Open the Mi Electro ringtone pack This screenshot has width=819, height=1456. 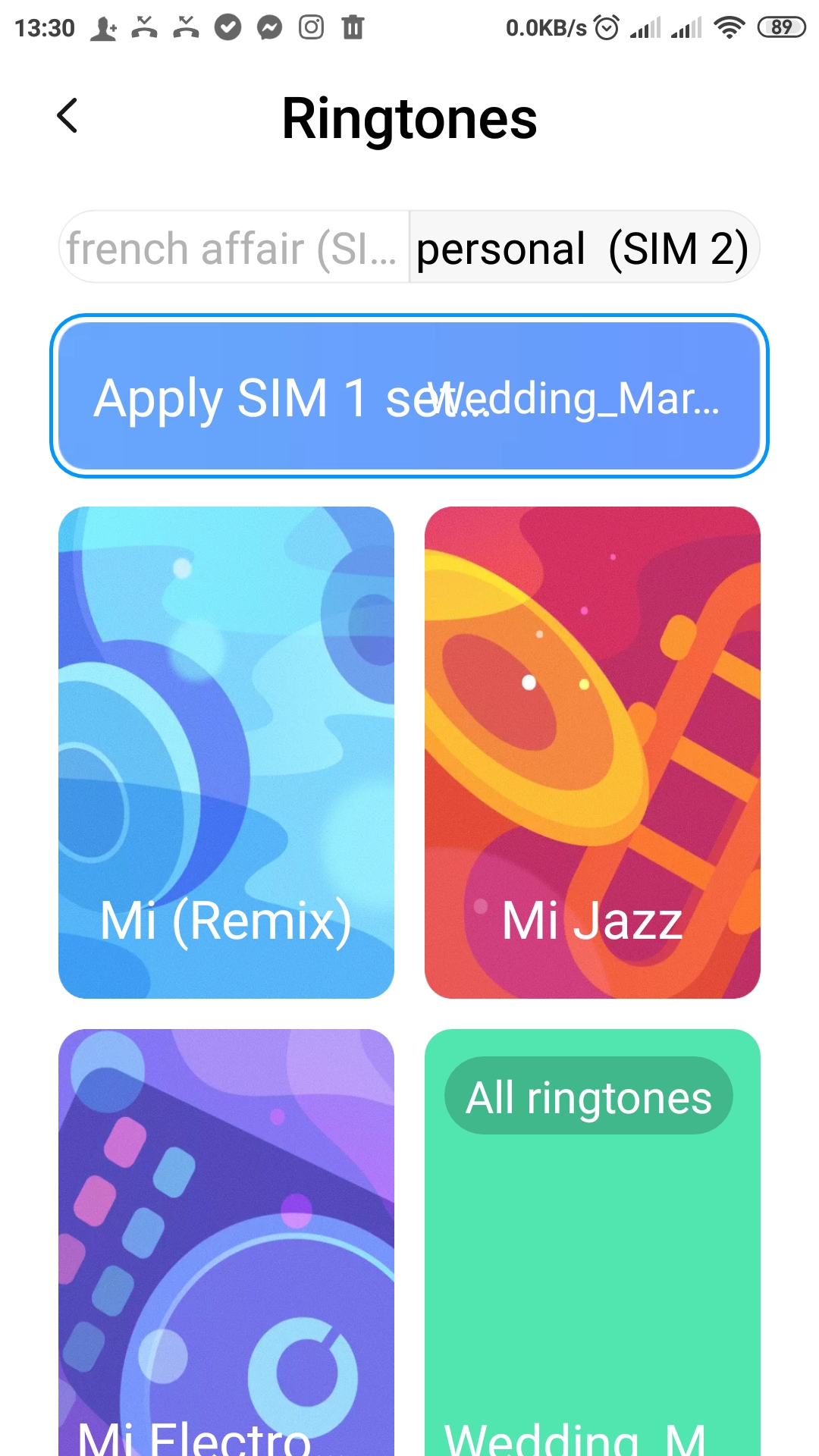click(226, 1242)
